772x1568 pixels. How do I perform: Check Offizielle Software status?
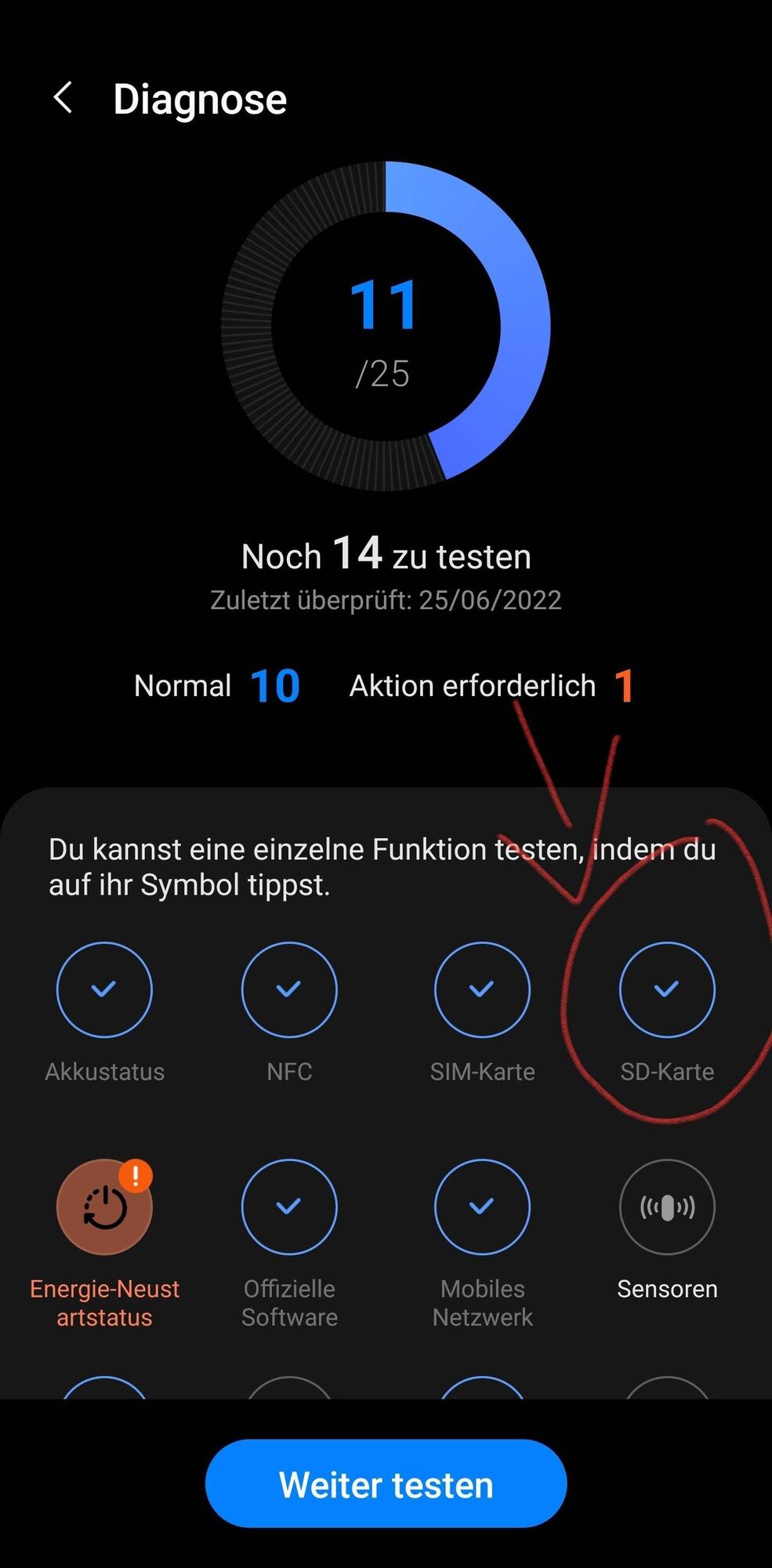click(289, 1207)
